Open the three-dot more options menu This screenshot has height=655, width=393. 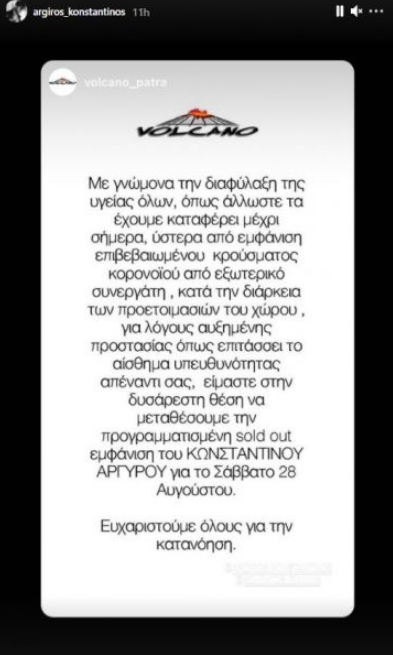click(376, 12)
